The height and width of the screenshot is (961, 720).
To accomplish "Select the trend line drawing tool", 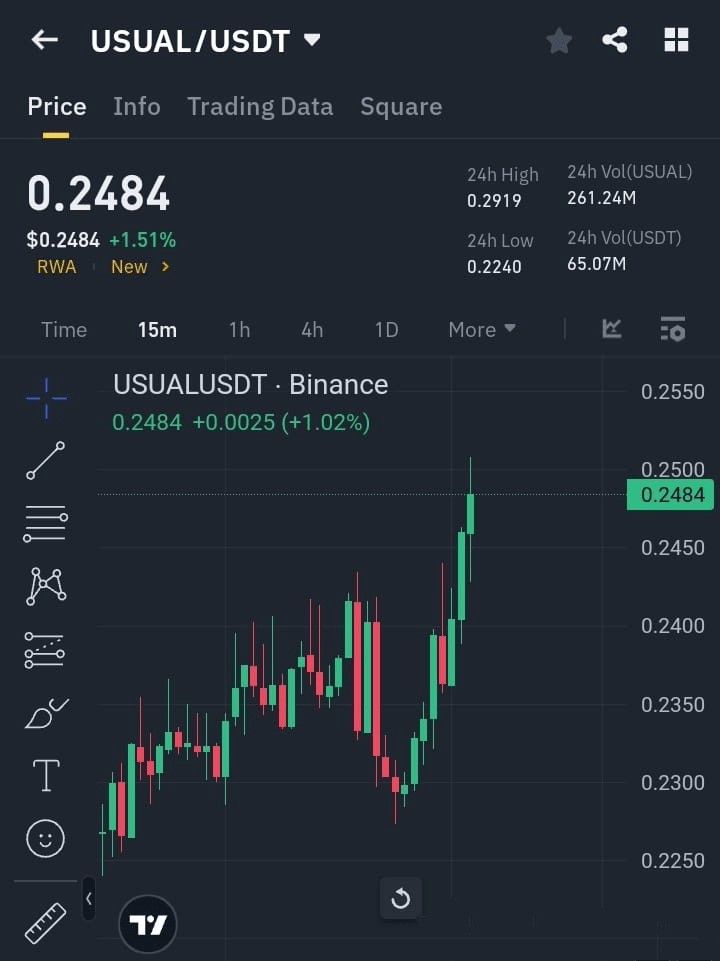I will pos(46,460).
